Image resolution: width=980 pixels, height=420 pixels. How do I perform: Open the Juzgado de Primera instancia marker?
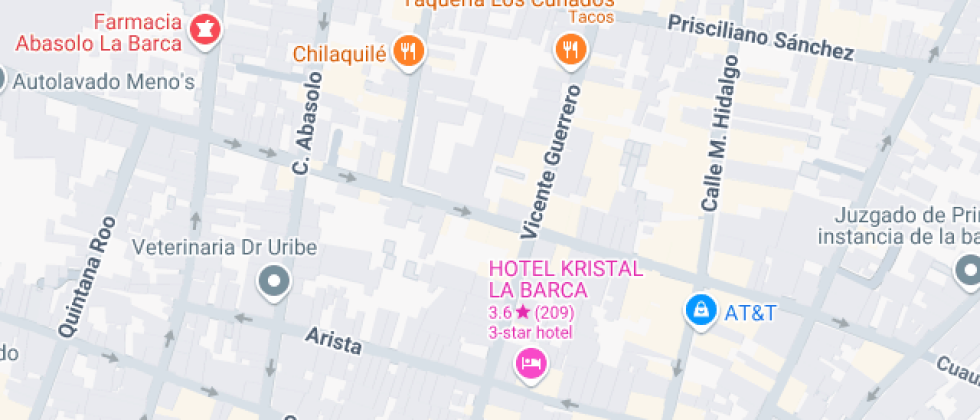967,269
